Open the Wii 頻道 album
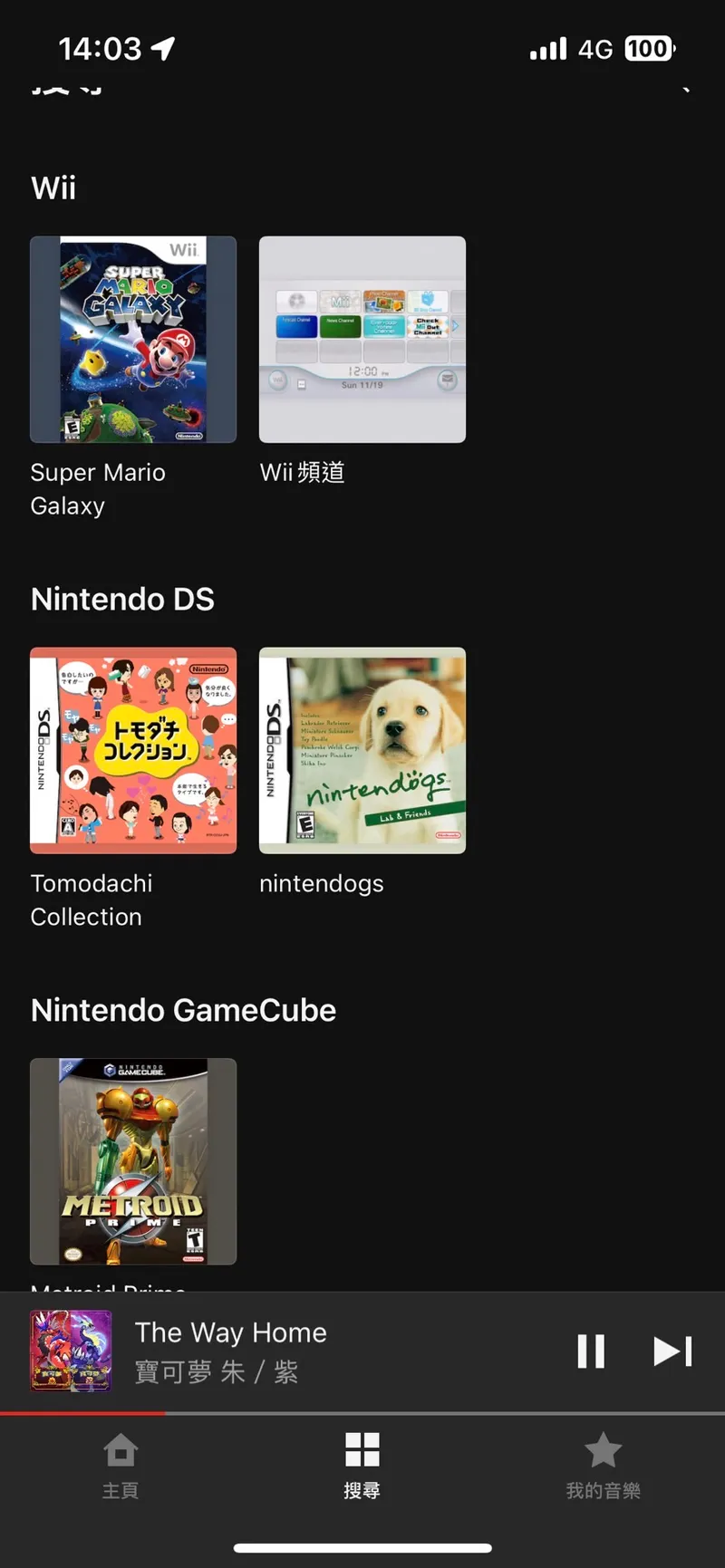Screen dimensions: 725x1568 pos(362,340)
